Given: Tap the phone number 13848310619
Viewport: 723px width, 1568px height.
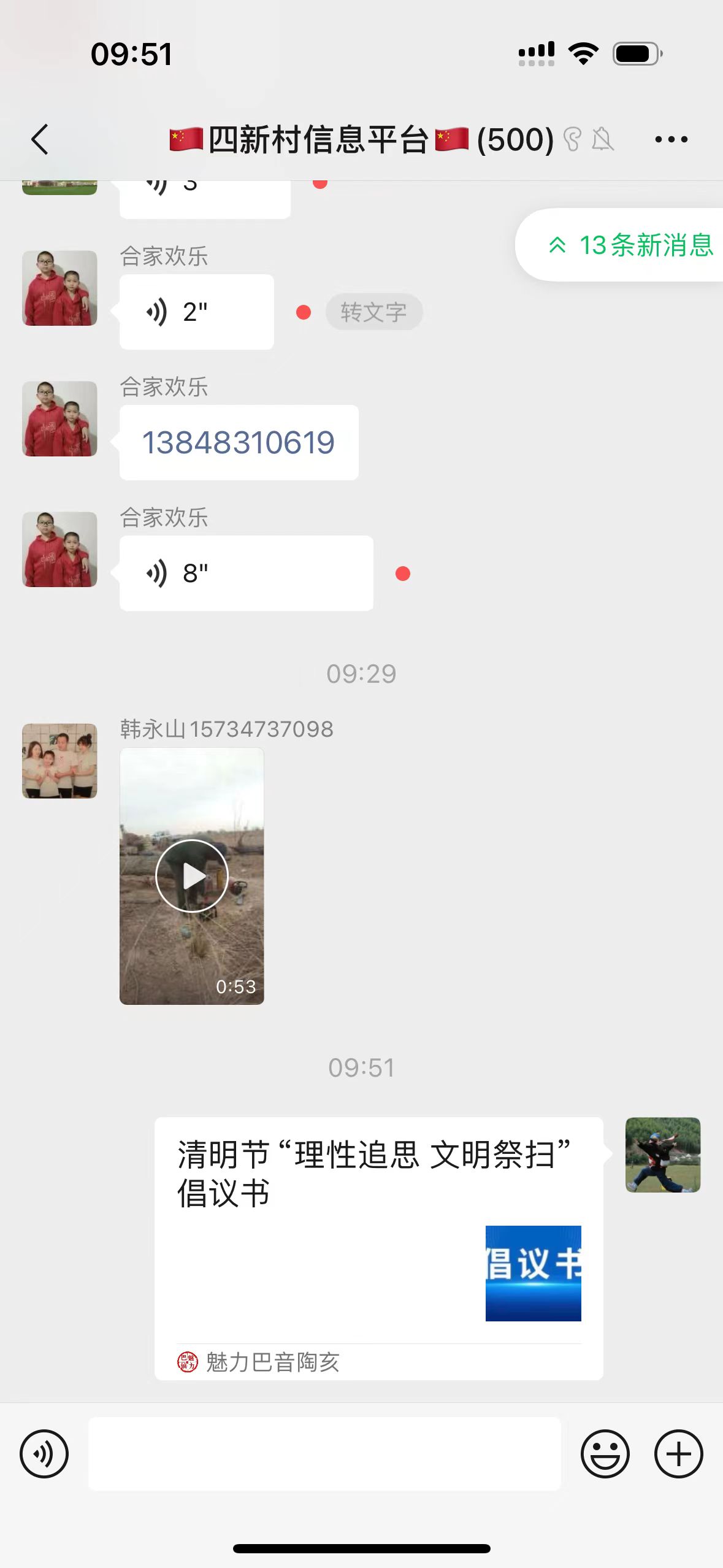Looking at the screenshot, I should (x=239, y=442).
